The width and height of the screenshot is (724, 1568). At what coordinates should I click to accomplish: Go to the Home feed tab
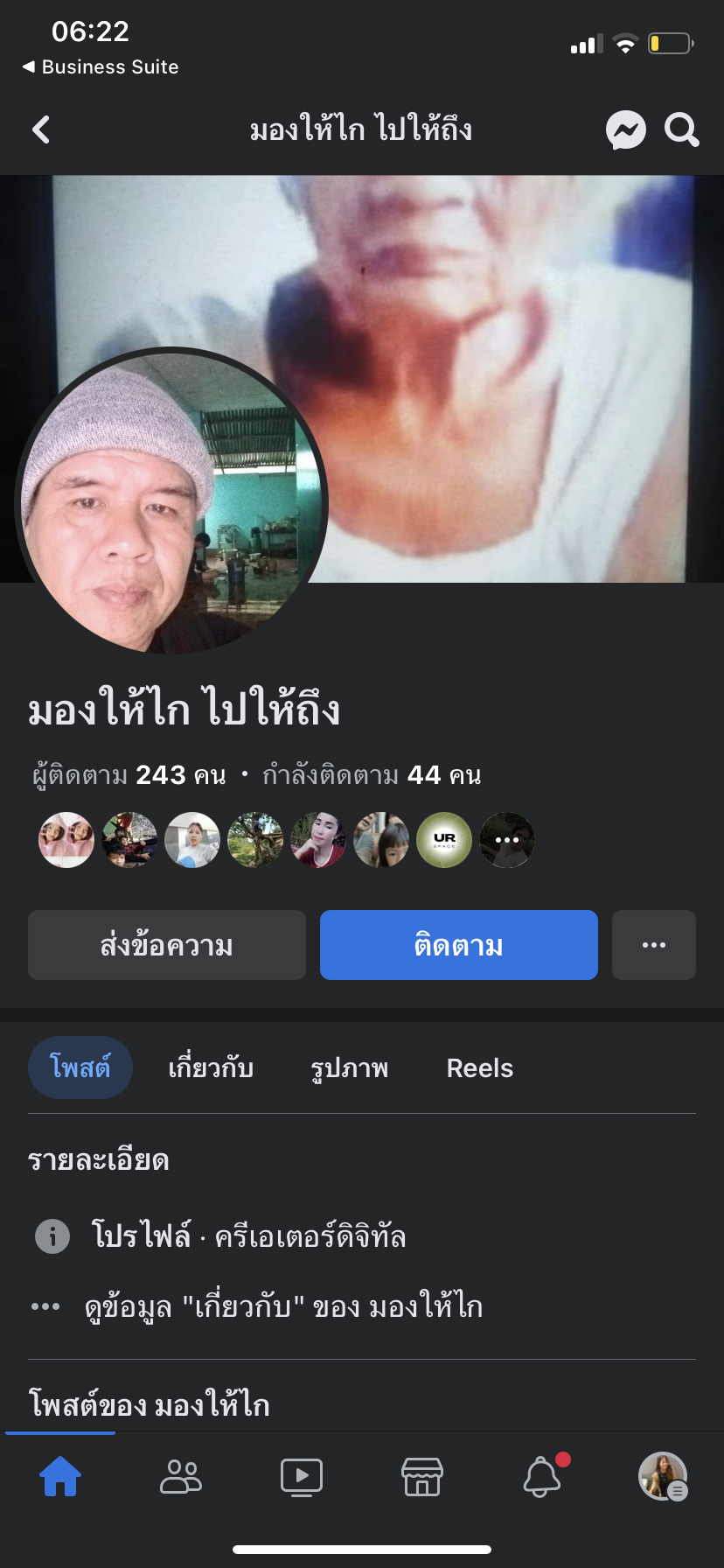[x=60, y=1477]
